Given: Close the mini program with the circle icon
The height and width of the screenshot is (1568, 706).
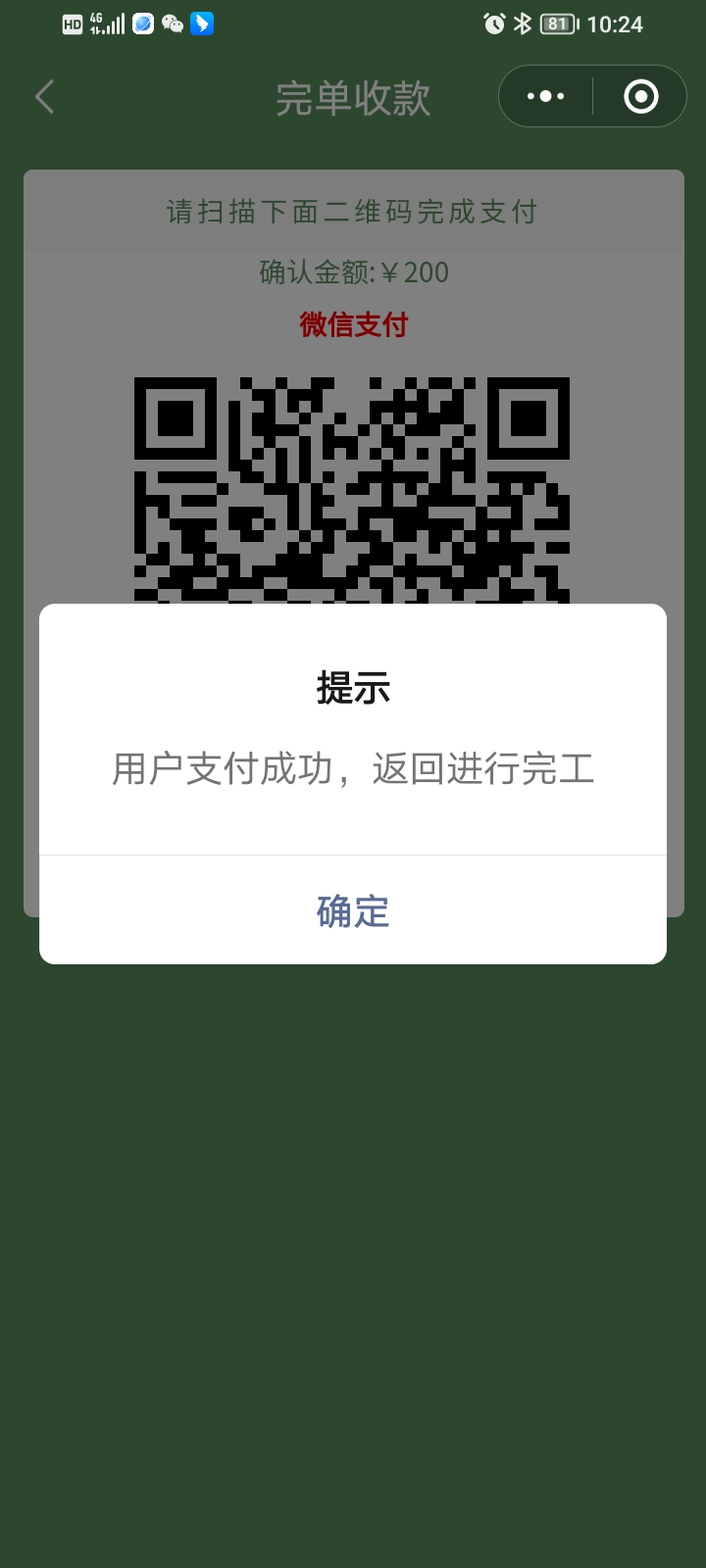Looking at the screenshot, I should 640,96.
